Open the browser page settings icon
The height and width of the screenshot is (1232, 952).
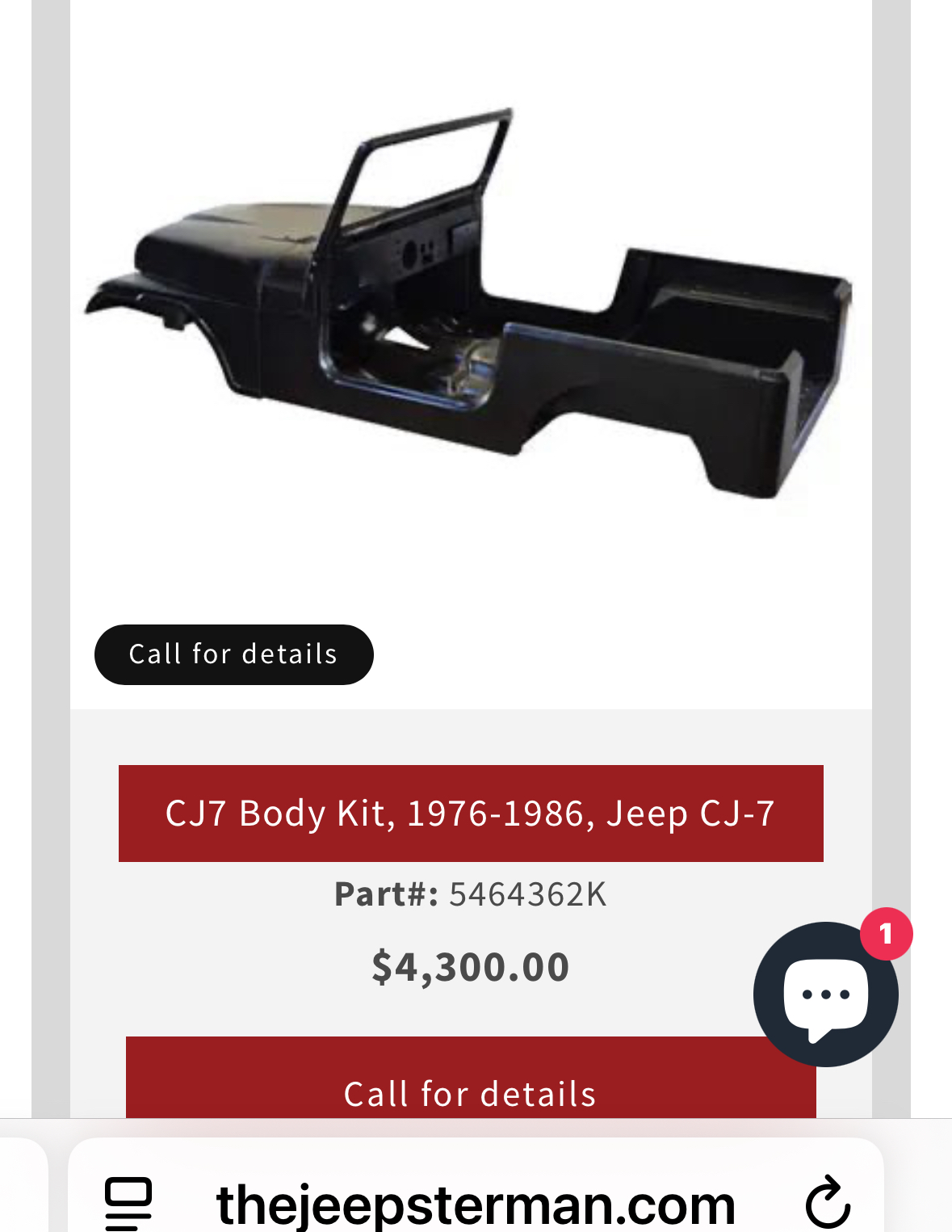point(128,1203)
